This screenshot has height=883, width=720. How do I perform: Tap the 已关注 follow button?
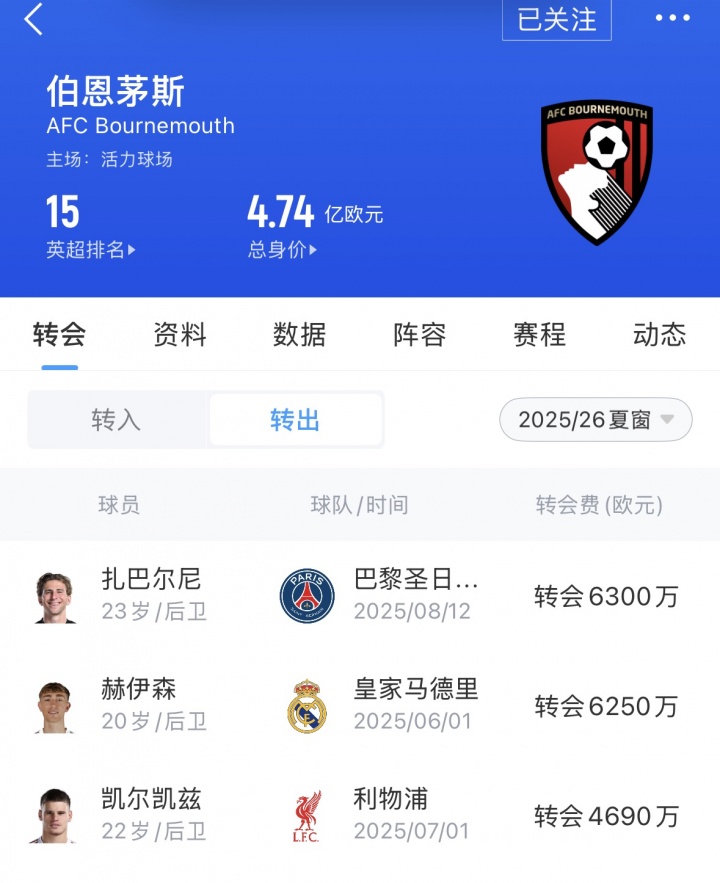[556, 19]
